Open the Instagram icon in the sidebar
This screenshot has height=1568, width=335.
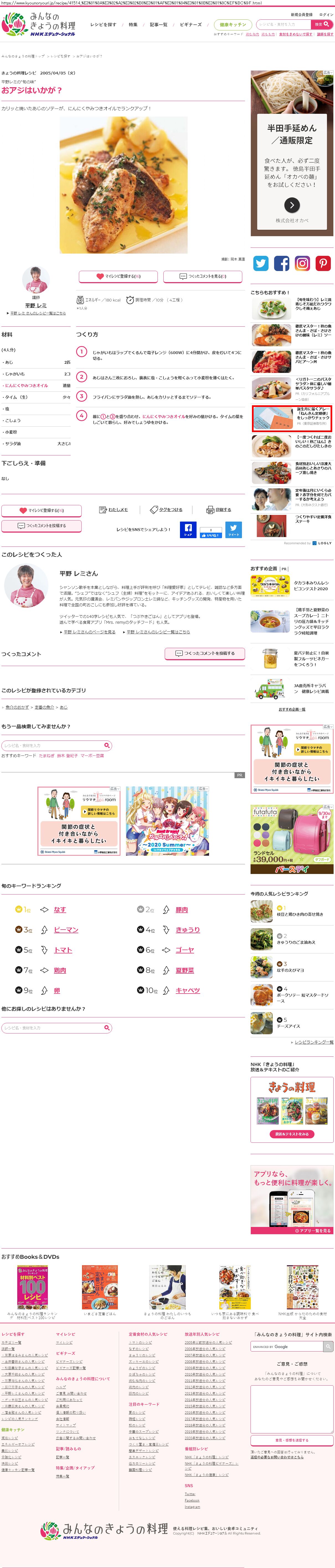coord(302,263)
